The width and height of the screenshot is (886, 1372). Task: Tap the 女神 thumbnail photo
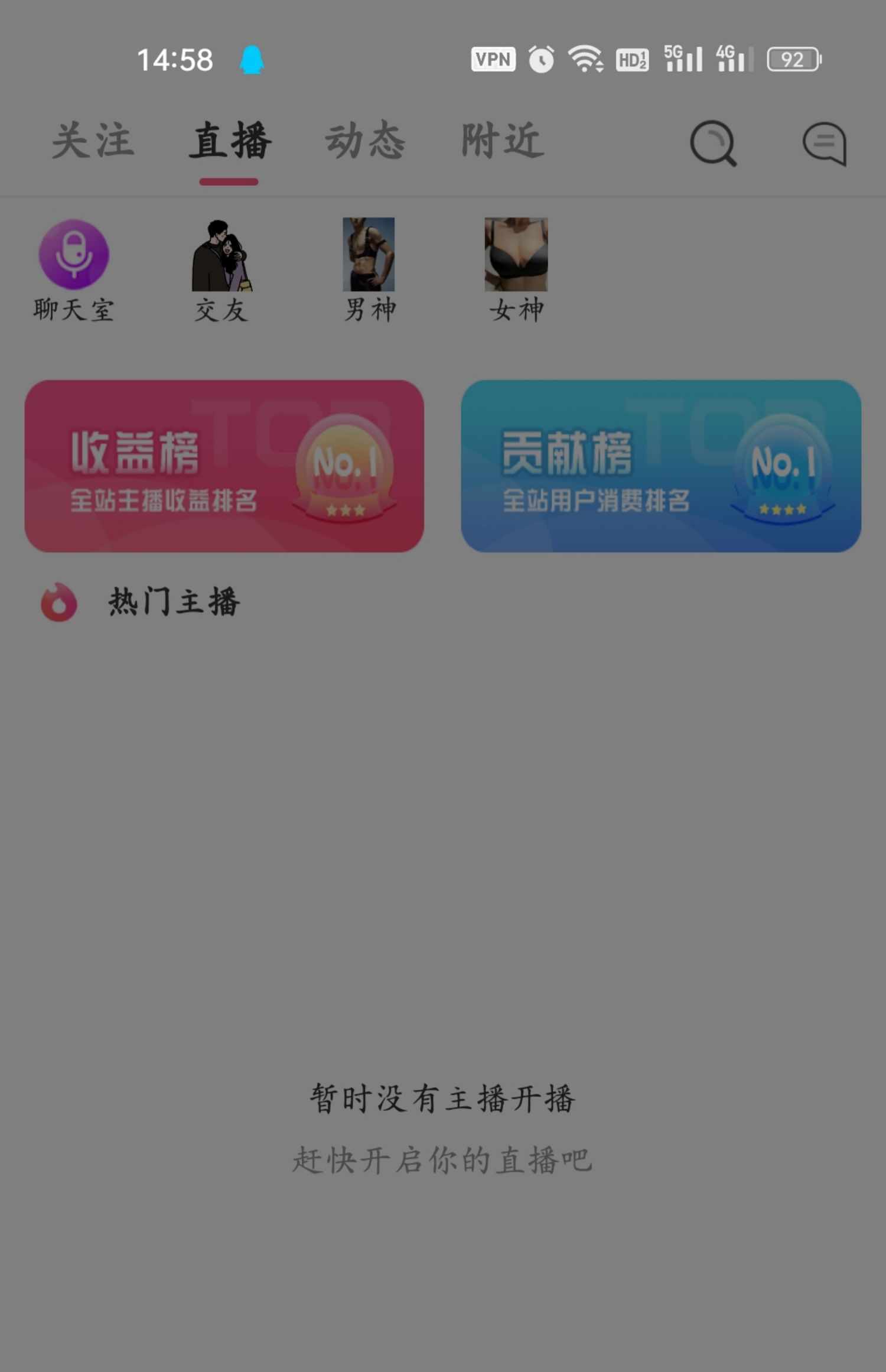(516, 255)
